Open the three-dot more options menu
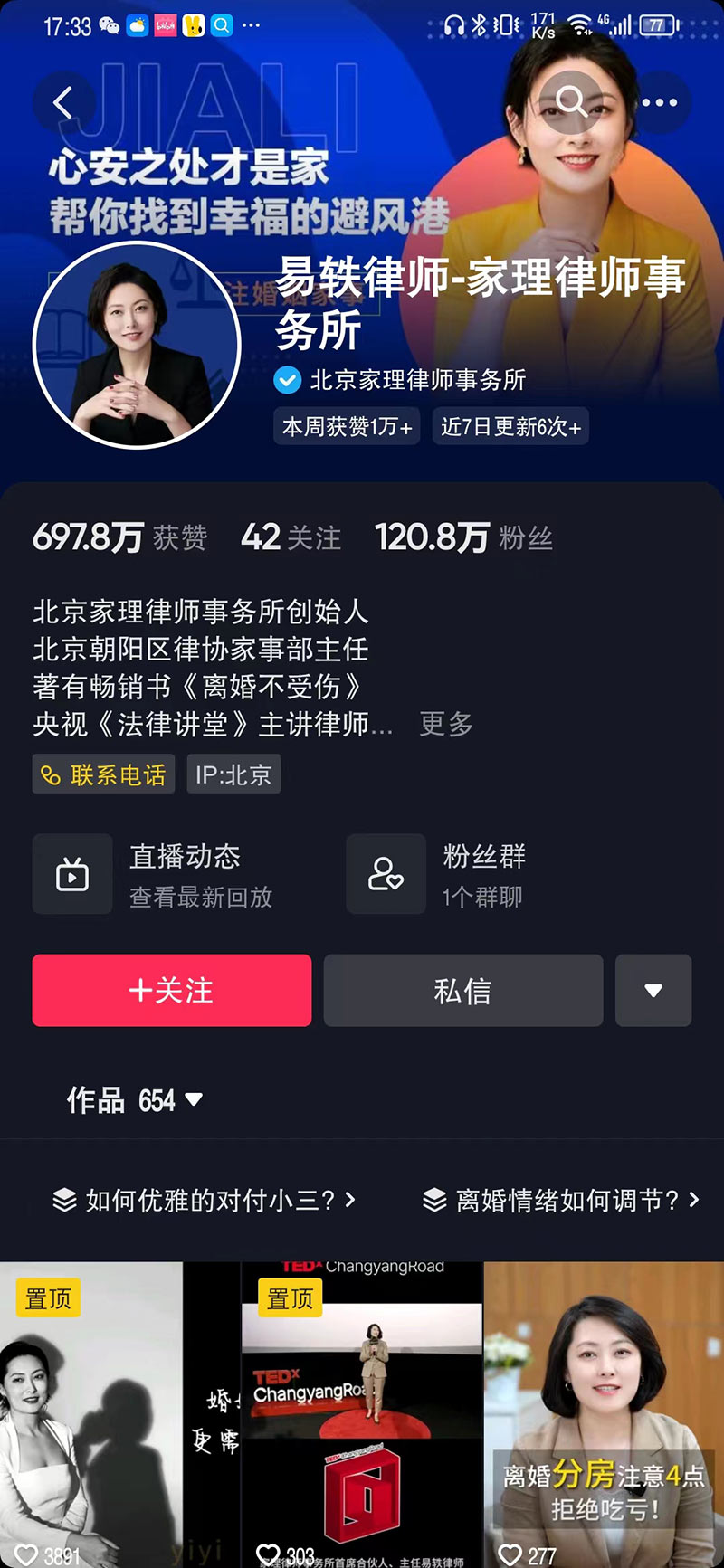 pyautogui.click(x=660, y=102)
